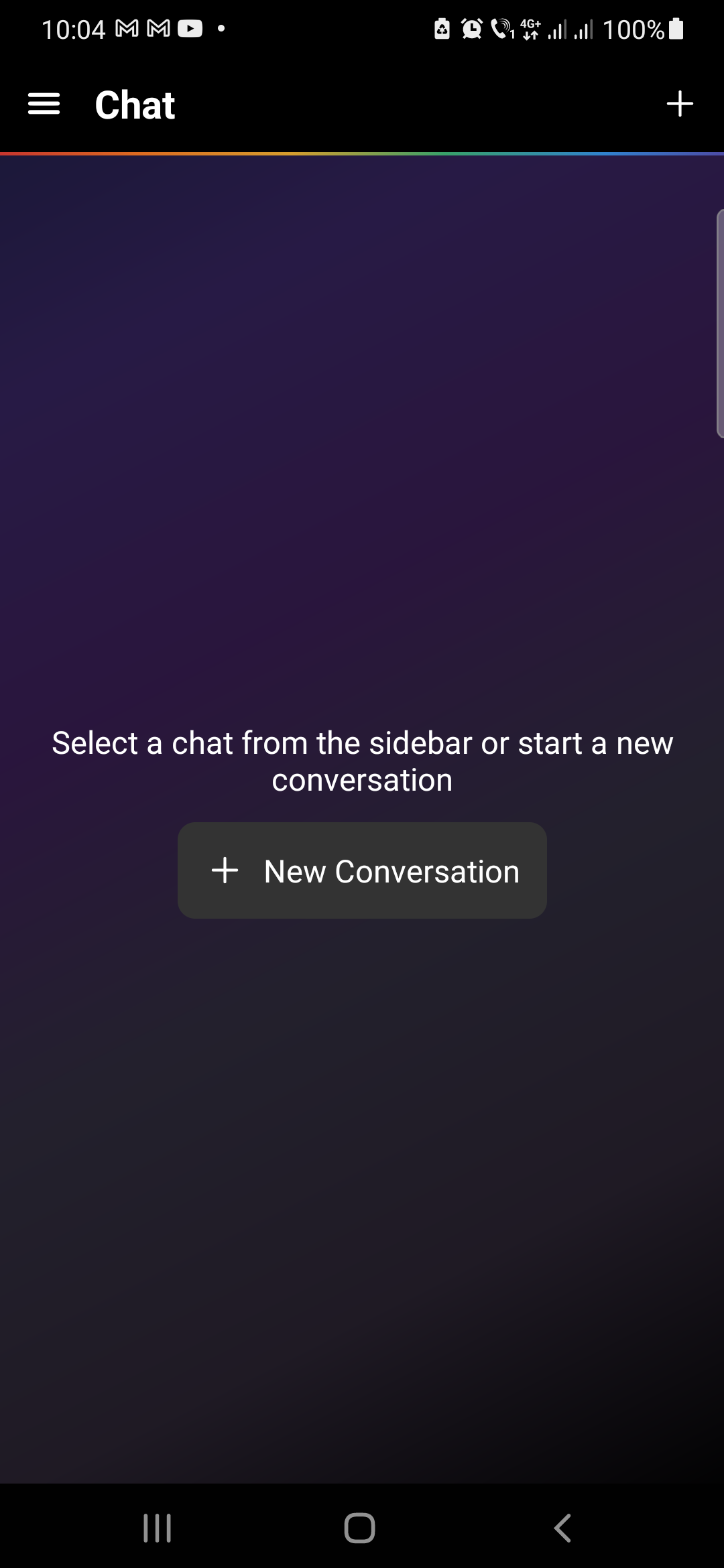Image resolution: width=724 pixels, height=1568 pixels.
Task: Tap the 100% battery percentage text
Action: click(633, 28)
